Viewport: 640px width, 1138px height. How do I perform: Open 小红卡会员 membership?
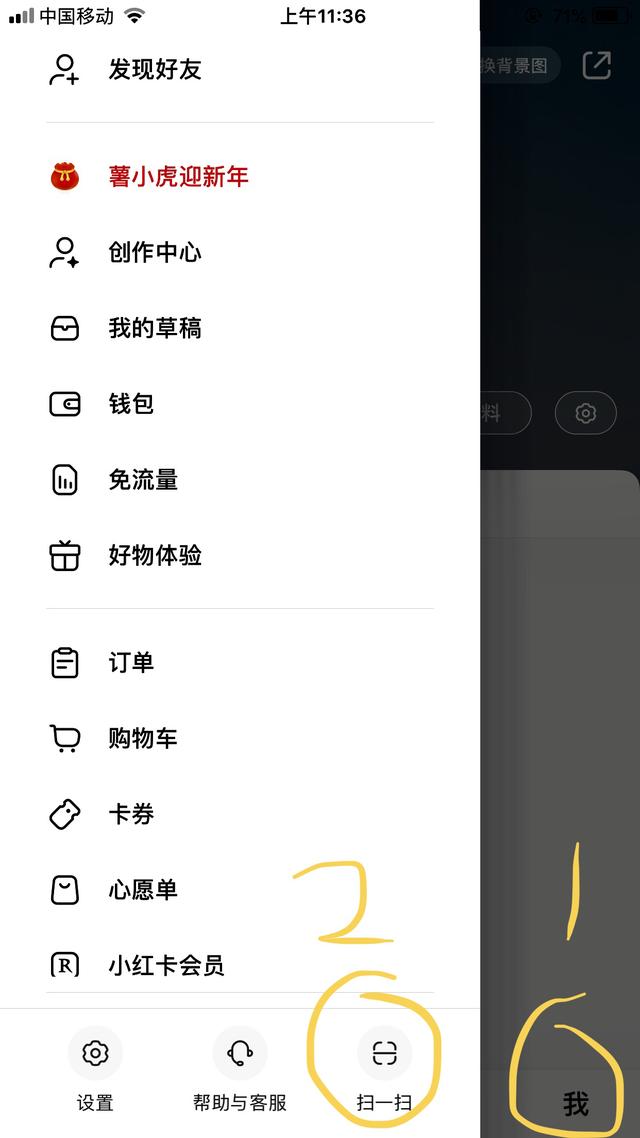point(166,965)
